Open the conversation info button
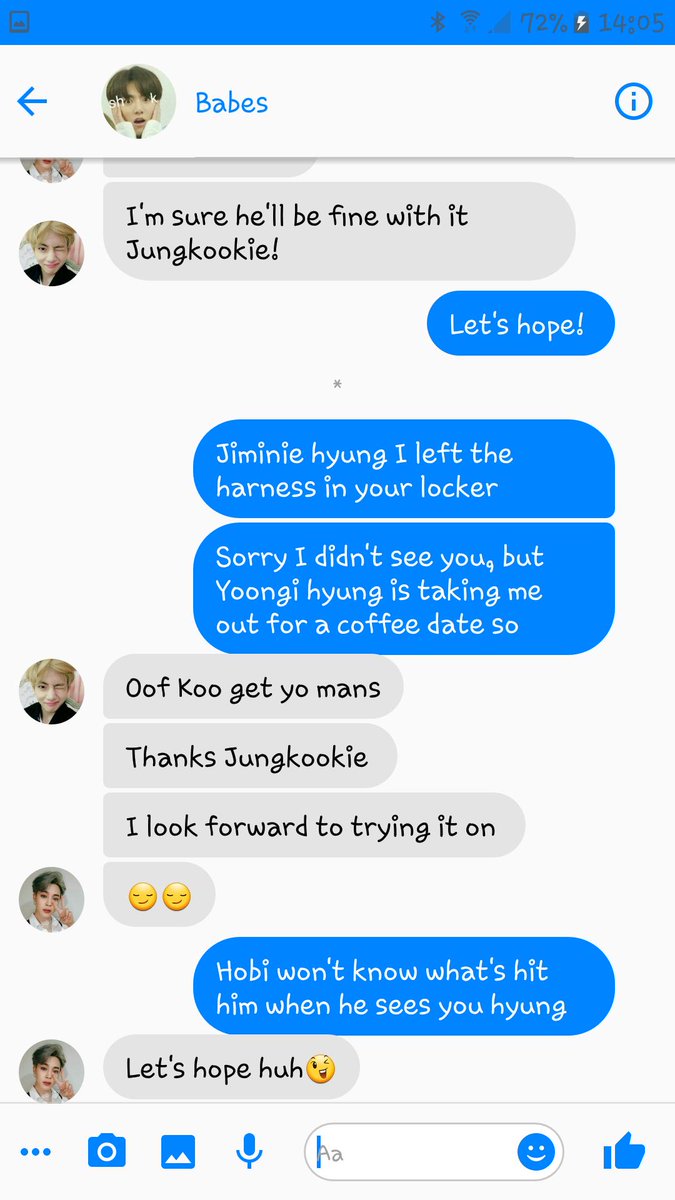Viewport: 675px width, 1200px height. [633, 102]
